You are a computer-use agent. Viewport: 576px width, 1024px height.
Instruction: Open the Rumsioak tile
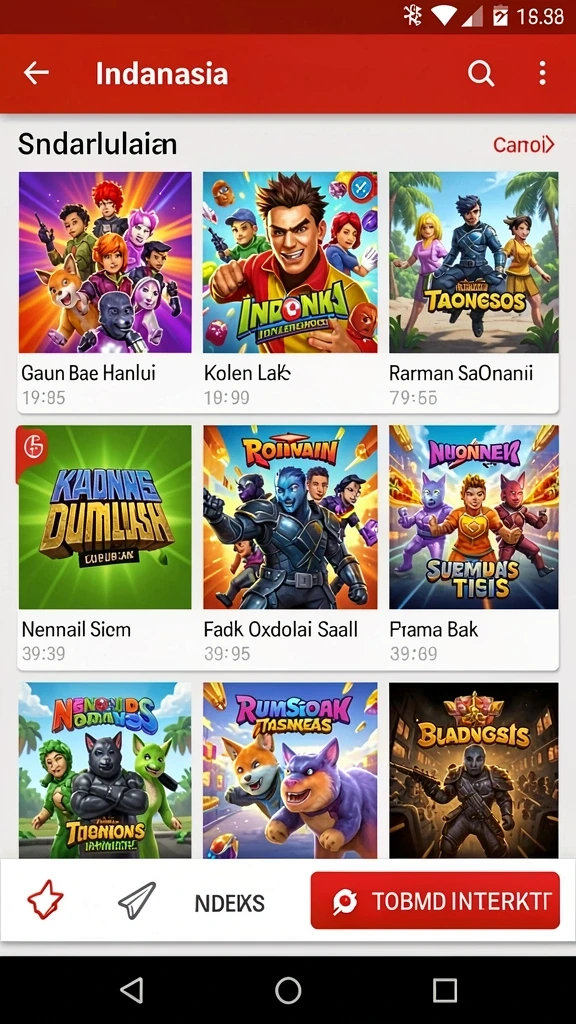pos(290,770)
